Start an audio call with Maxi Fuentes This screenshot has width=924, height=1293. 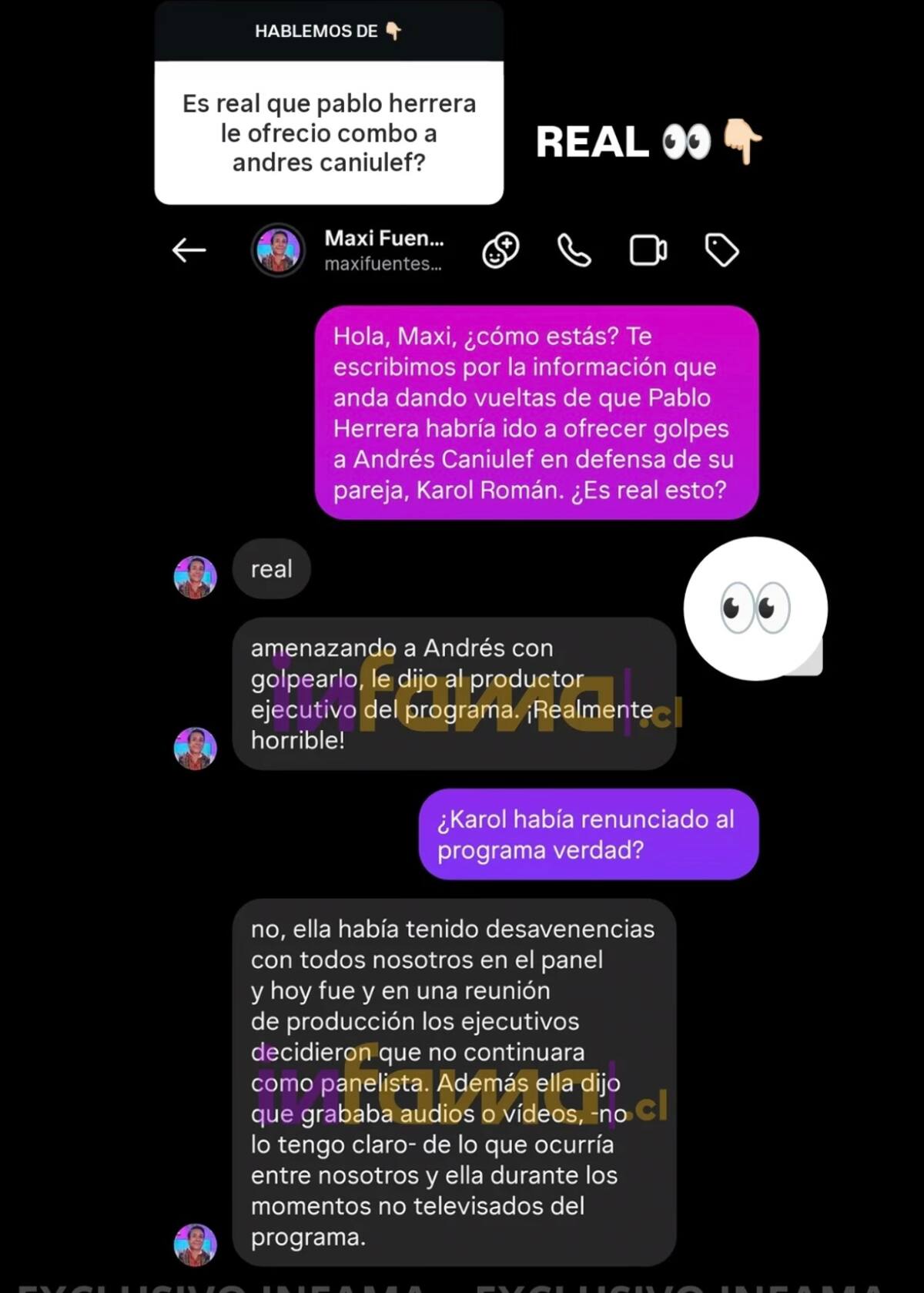click(x=574, y=250)
